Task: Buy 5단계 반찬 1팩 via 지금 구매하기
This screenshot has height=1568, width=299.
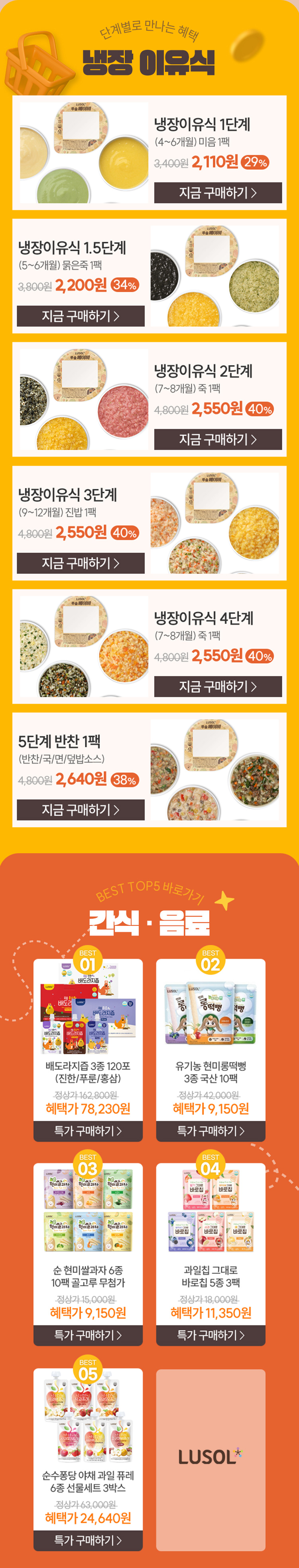Action: (81, 810)
